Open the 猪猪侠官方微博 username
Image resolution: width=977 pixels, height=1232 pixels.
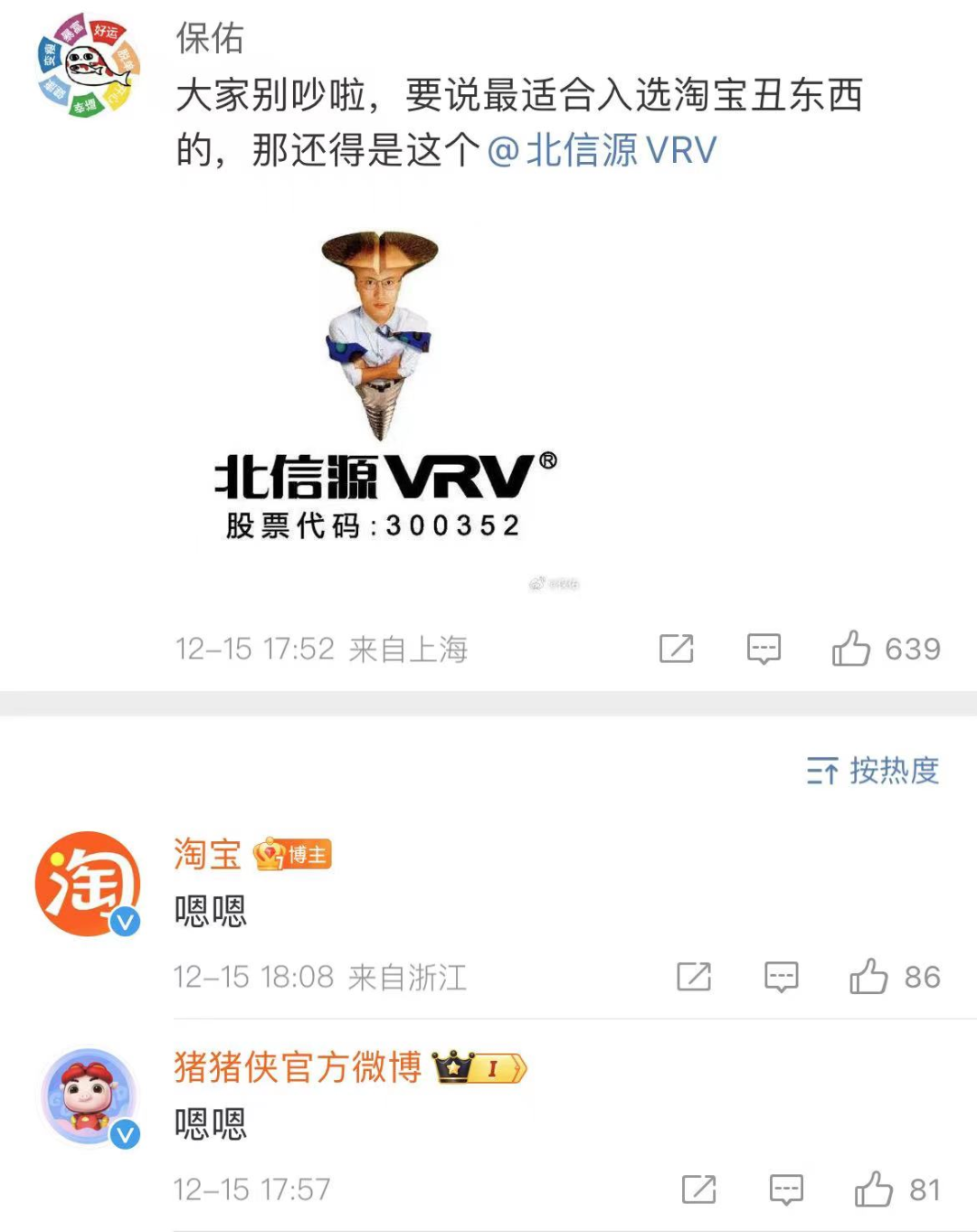(298, 1067)
